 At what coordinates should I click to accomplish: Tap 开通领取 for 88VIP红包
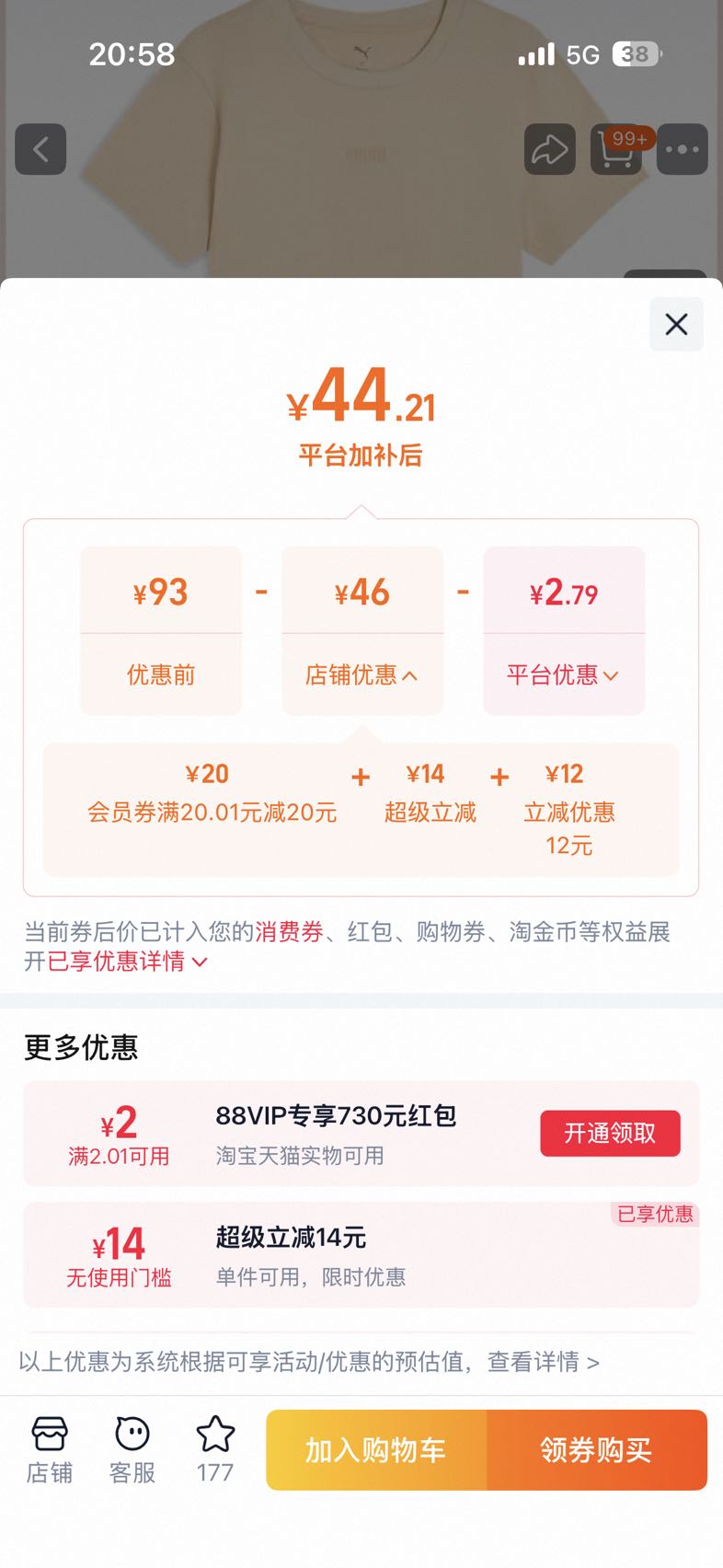coord(610,1133)
